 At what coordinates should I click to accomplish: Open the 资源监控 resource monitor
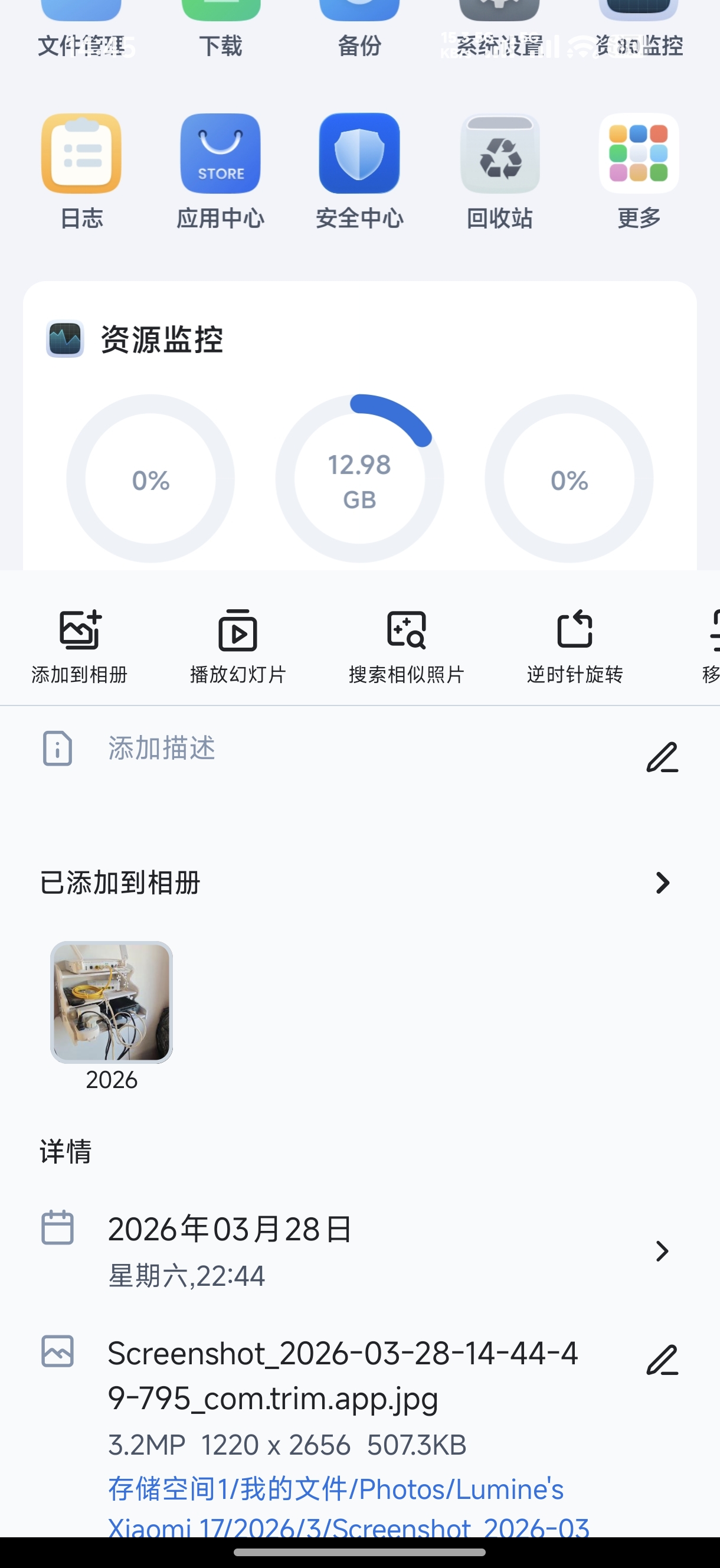(638, 24)
